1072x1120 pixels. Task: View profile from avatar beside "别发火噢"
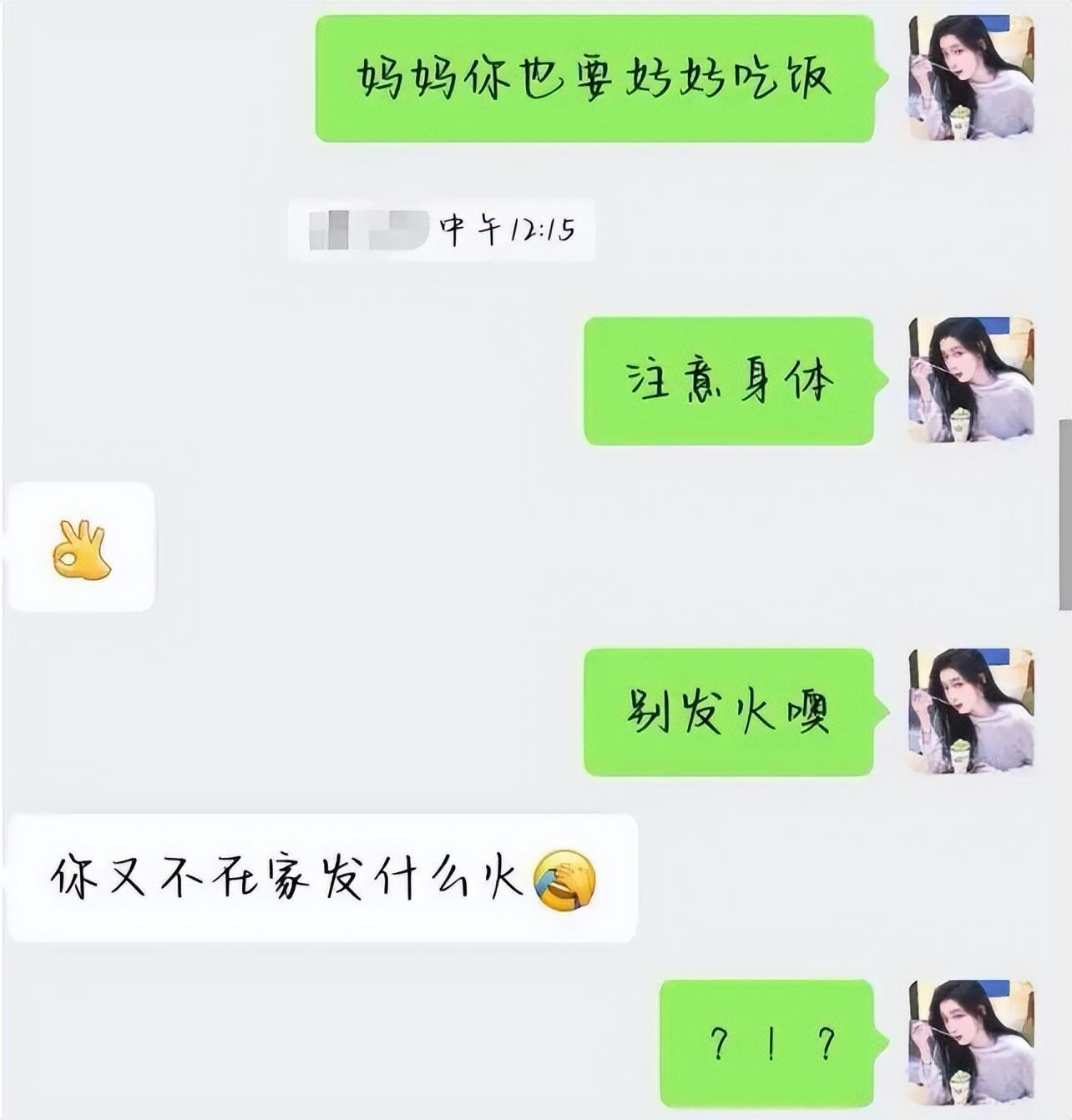coord(971,711)
